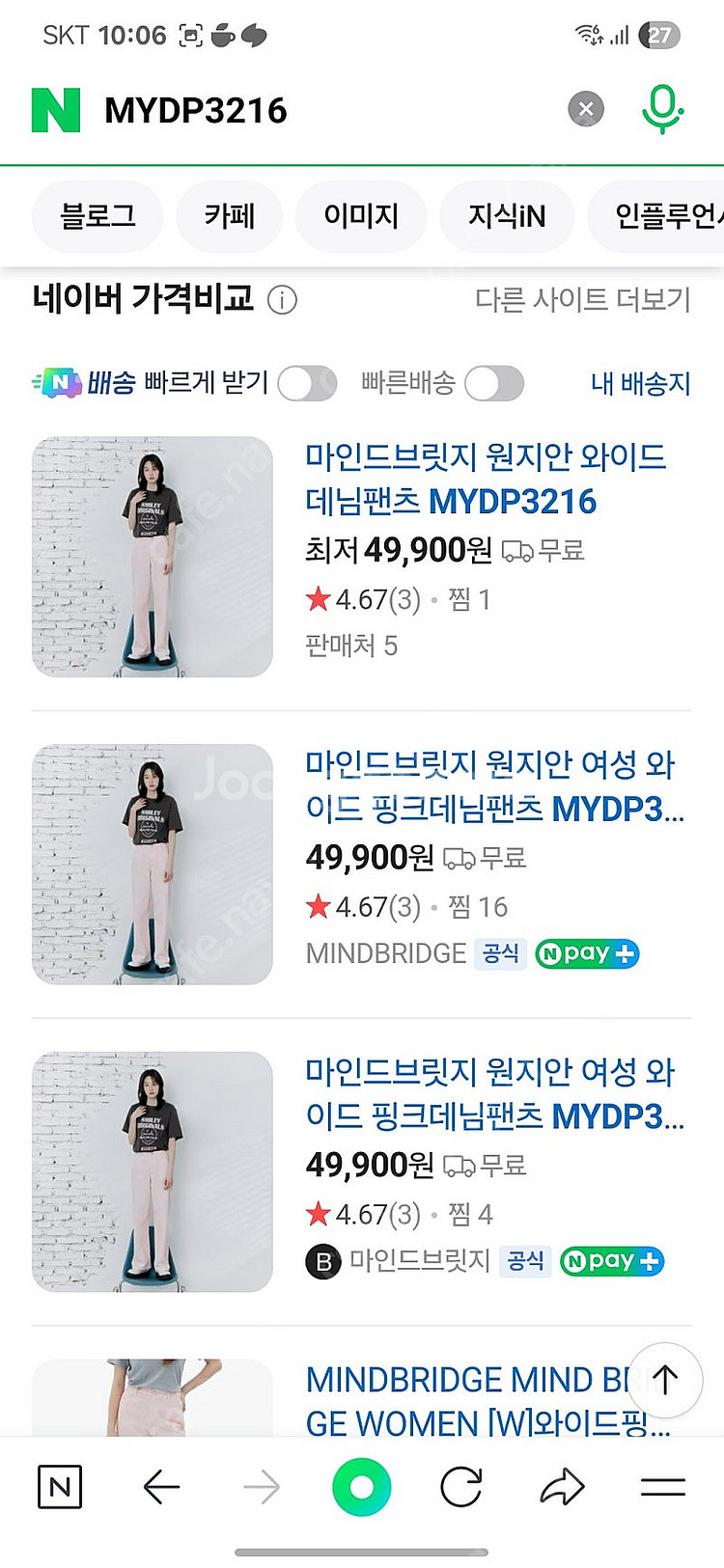Switch to the 블로그 tab
Viewport: 724px width, 1568px height.
click(x=97, y=216)
